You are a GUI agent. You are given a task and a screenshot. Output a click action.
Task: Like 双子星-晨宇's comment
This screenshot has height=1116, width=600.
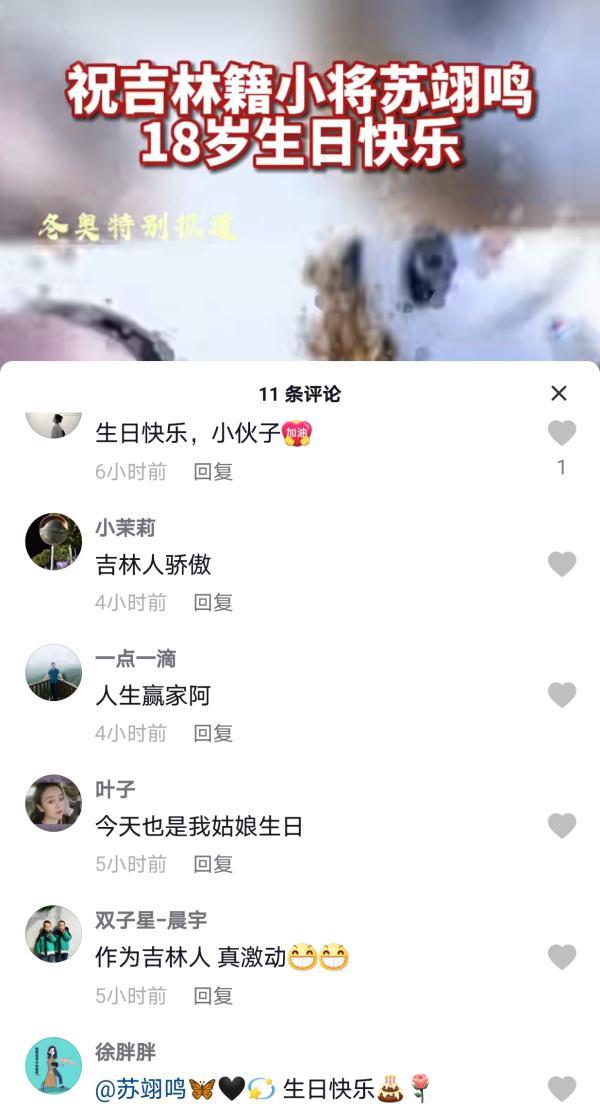562,957
